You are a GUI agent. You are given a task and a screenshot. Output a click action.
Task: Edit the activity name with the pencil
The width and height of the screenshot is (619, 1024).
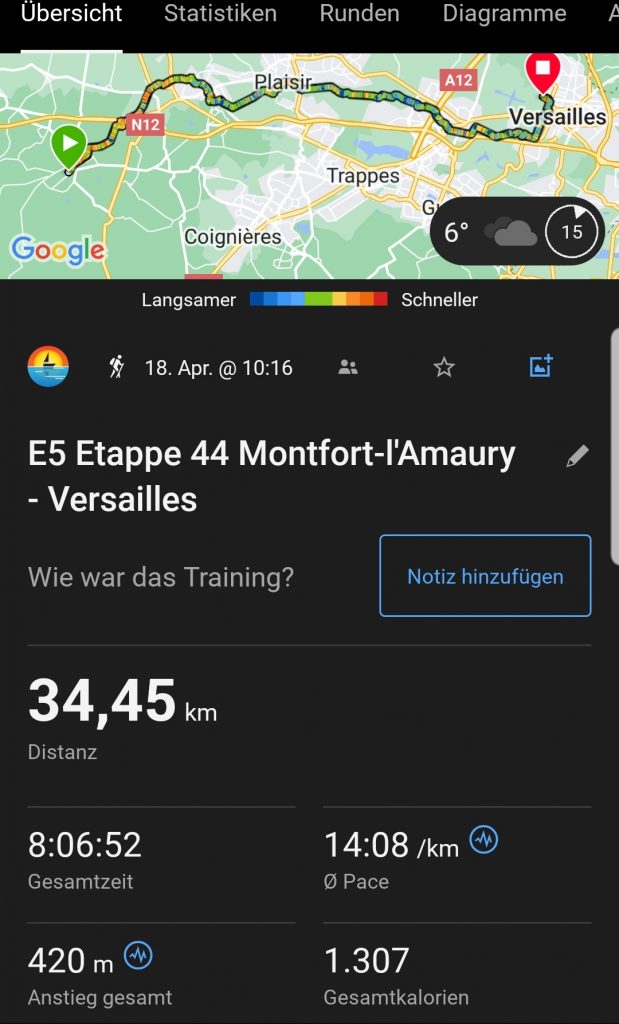tap(577, 457)
